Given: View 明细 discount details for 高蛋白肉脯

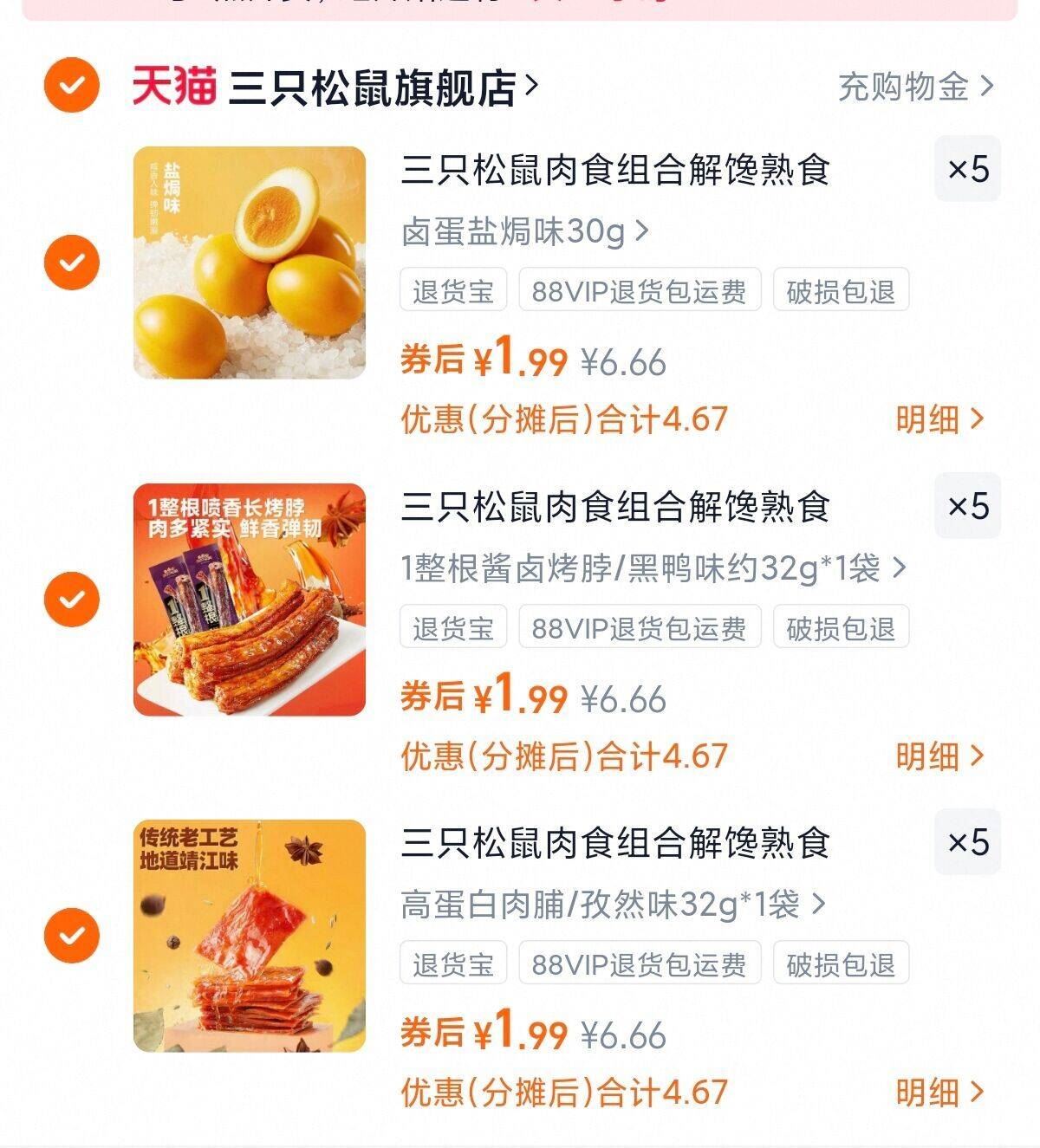Looking at the screenshot, I should pos(939,1093).
